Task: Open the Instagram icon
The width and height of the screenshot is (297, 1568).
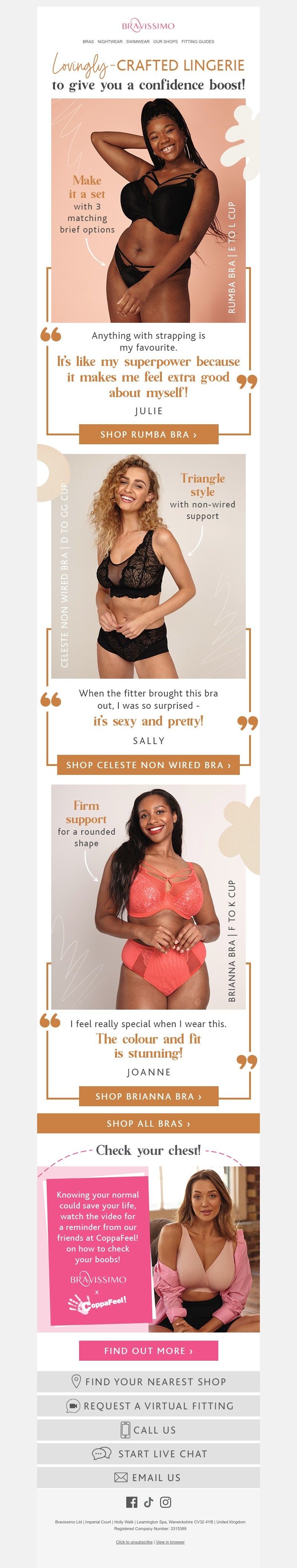Action: (166, 1502)
